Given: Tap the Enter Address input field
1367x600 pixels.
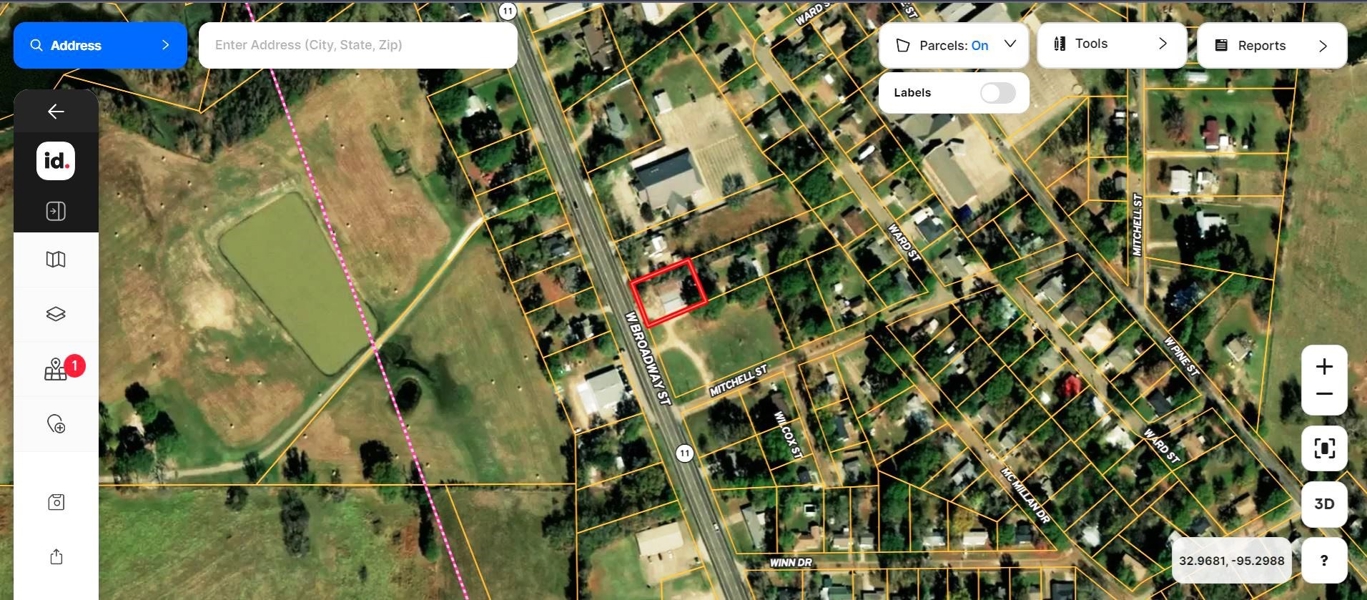Looking at the screenshot, I should [357, 46].
